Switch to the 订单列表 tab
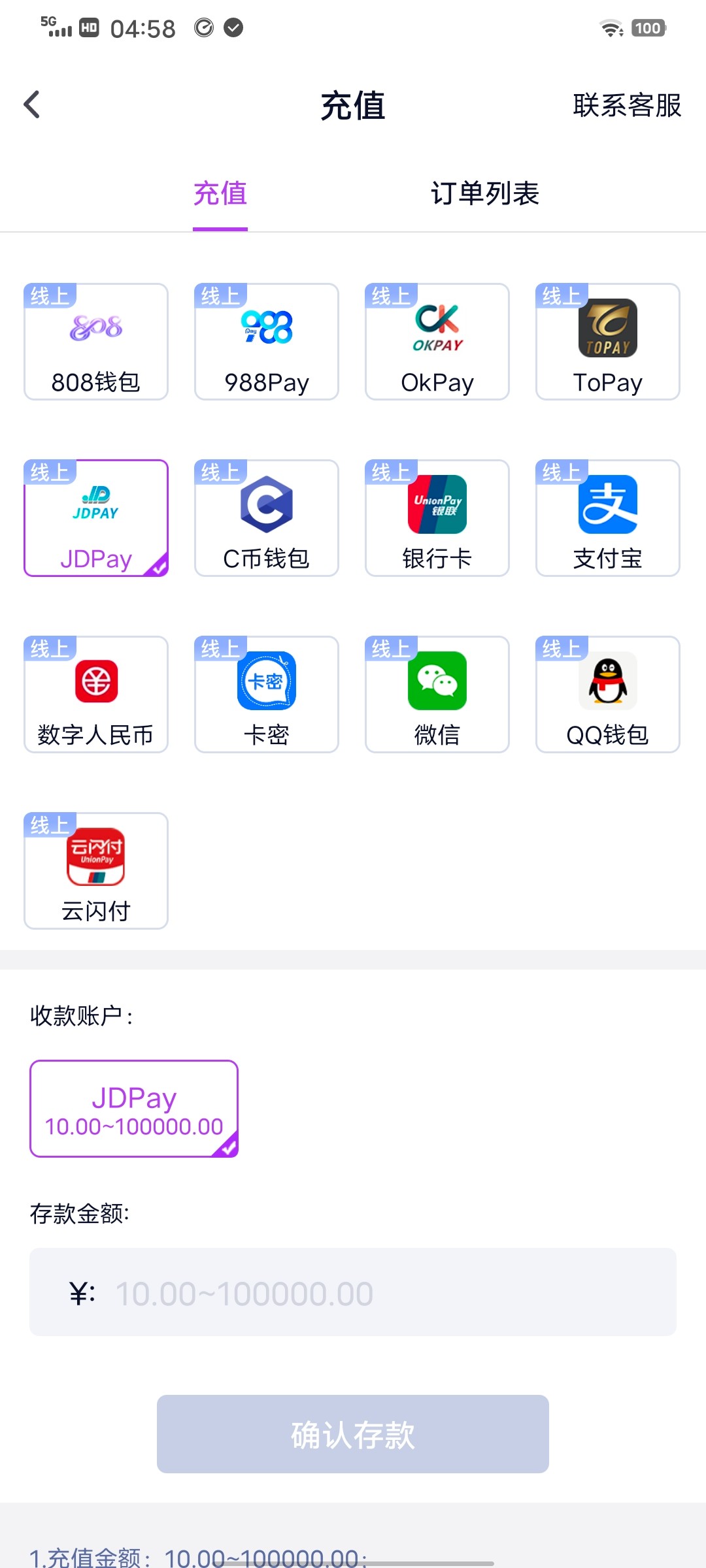This screenshot has height=1568, width=706. coord(485,193)
